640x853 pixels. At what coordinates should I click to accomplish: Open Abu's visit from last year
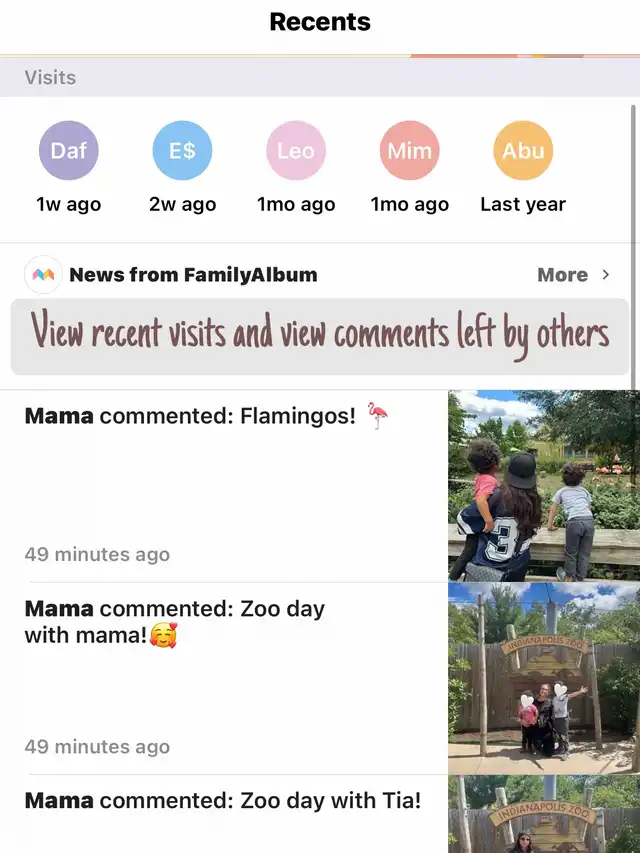tap(523, 151)
